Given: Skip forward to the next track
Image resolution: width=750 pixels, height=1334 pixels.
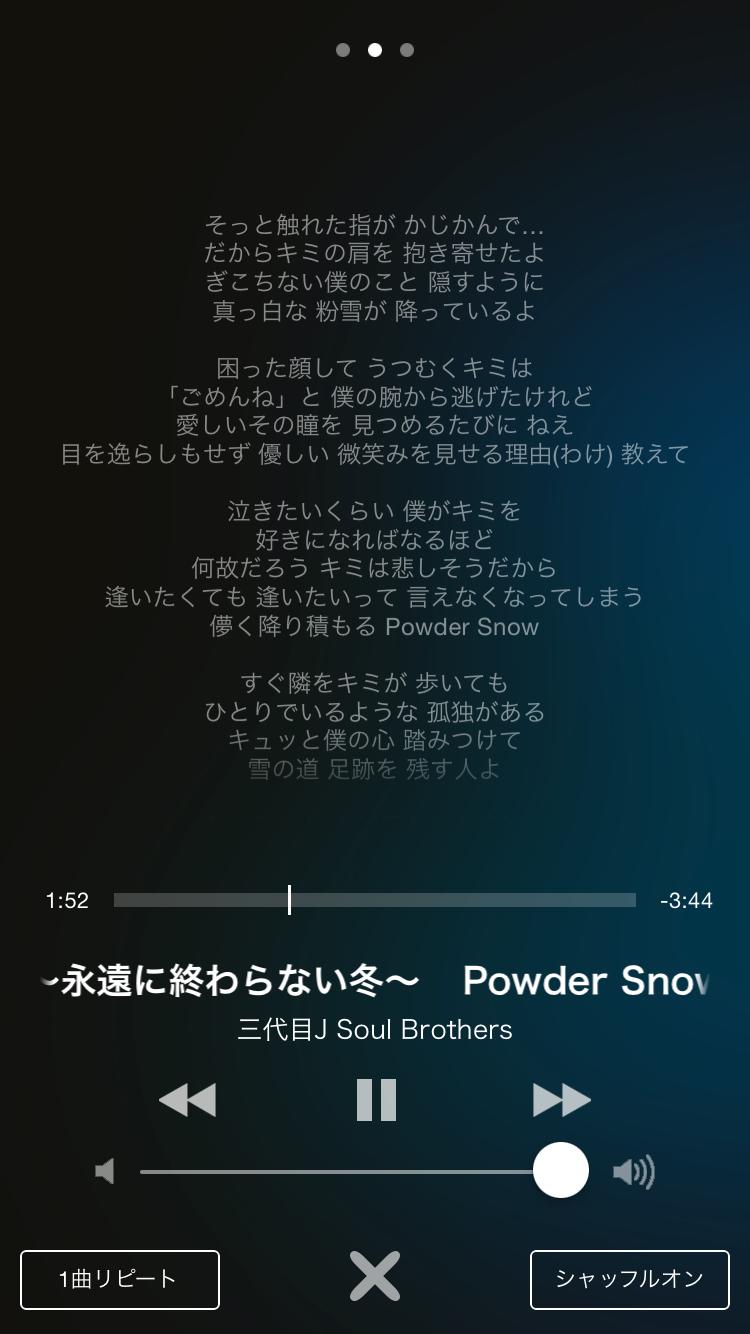Looking at the screenshot, I should [561, 1100].
